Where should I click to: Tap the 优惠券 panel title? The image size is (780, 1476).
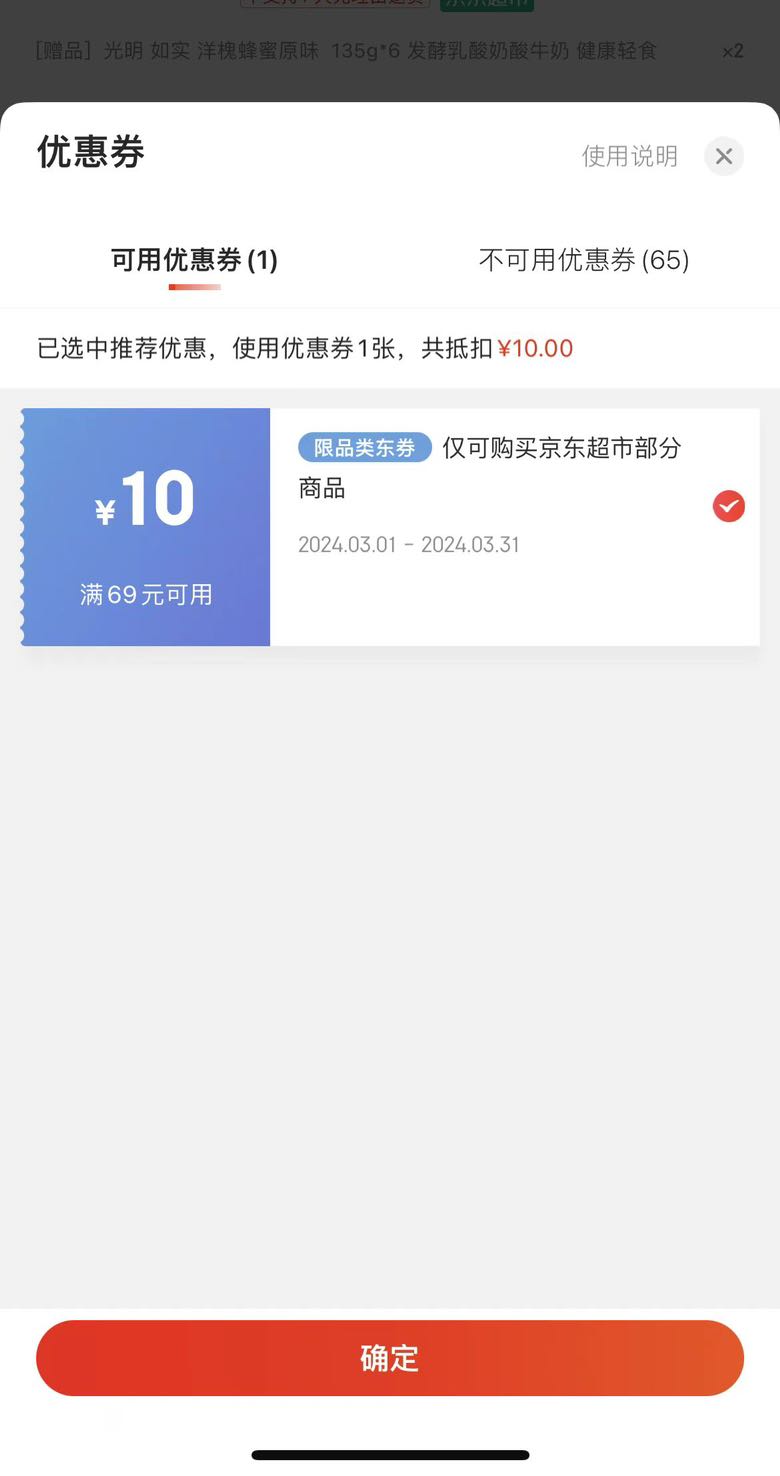click(90, 152)
